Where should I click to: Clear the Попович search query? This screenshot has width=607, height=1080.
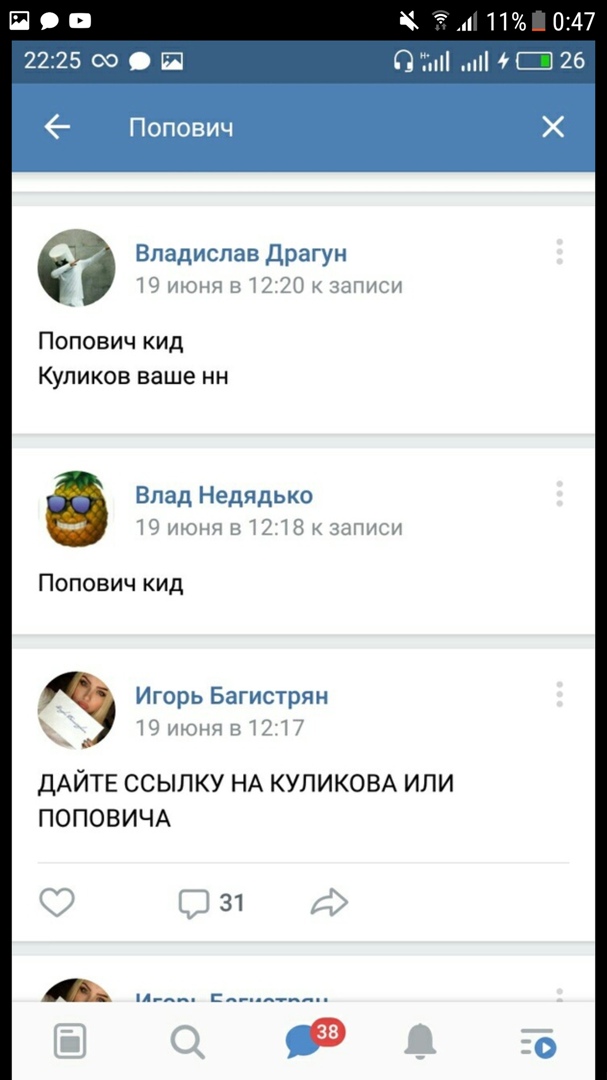[x=553, y=127]
